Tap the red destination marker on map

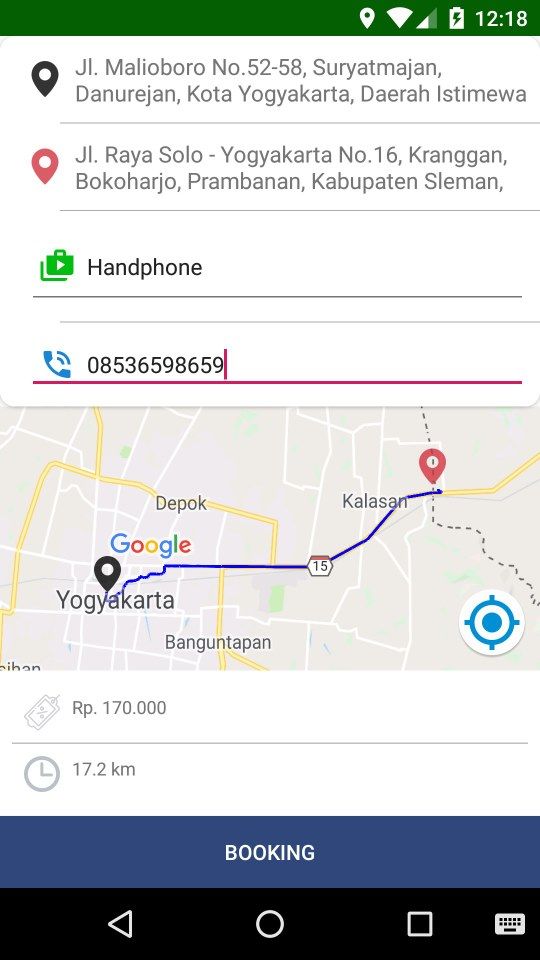tap(432, 467)
